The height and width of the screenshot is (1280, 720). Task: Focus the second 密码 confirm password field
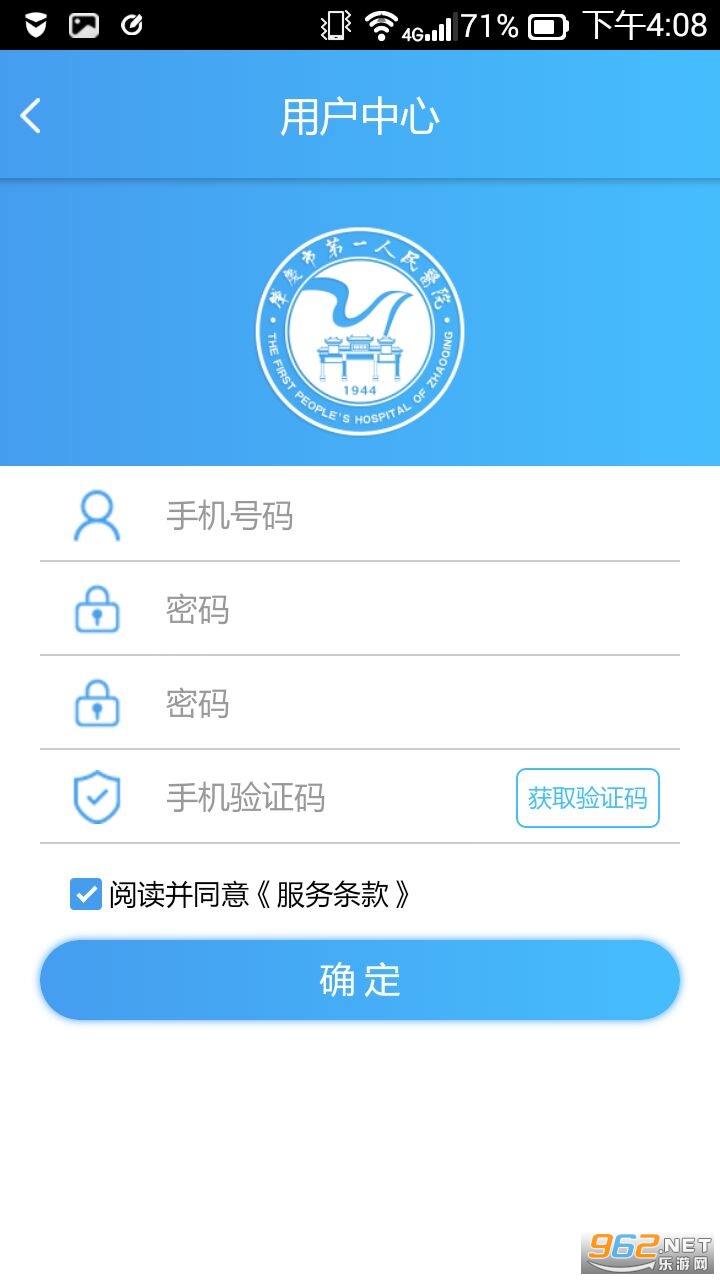pos(360,703)
